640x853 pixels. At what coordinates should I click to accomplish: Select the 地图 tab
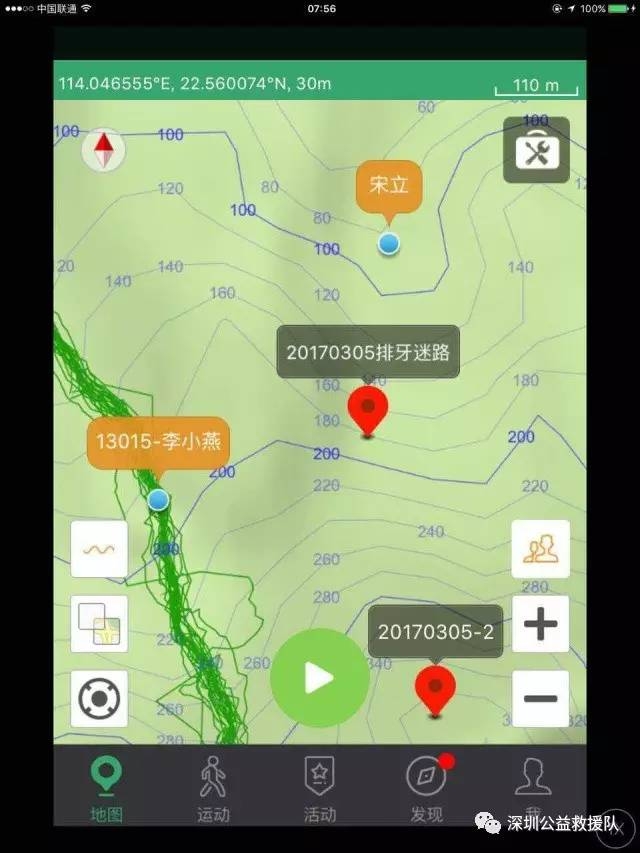click(106, 788)
